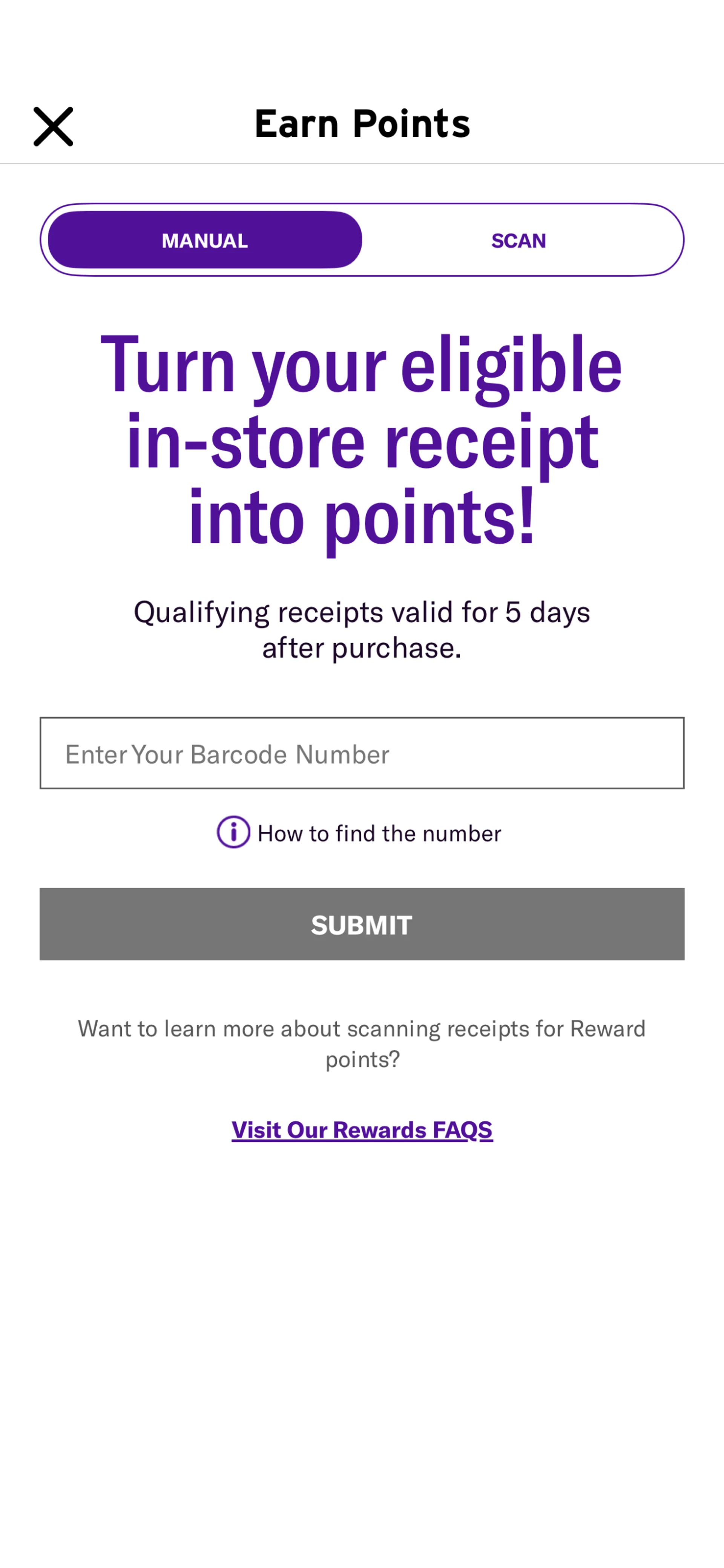Tap the barcode number input field
The height and width of the screenshot is (1568, 724).
[x=362, y=753]
